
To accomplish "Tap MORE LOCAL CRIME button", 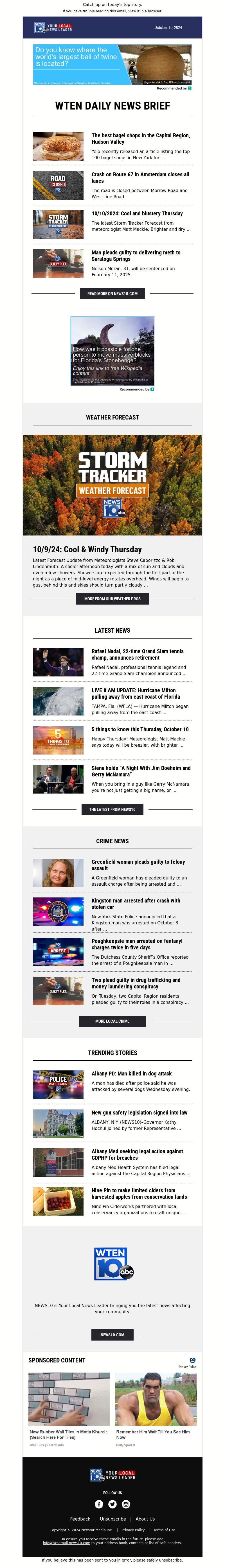I will tap(112, 1021).
